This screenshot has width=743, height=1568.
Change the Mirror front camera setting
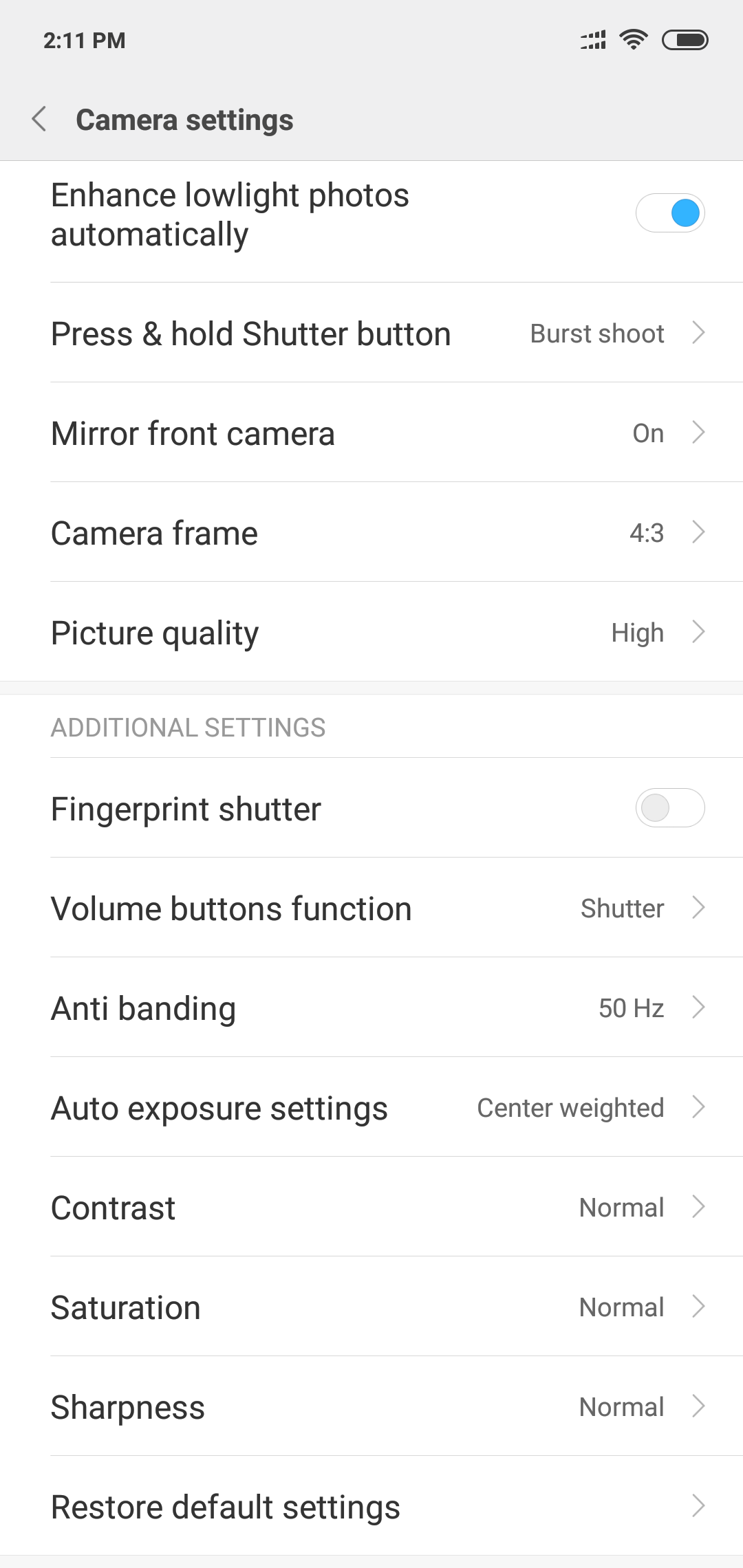371,433
